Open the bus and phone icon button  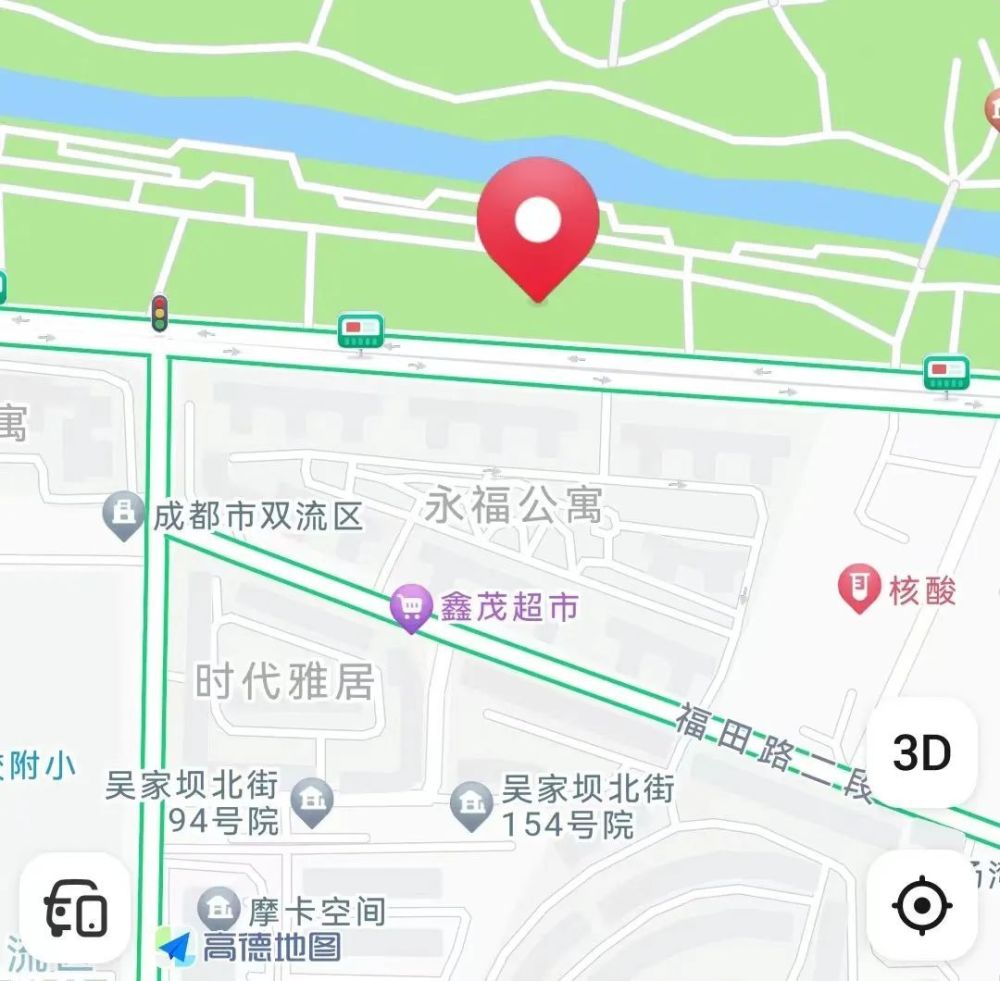point(76,908)
